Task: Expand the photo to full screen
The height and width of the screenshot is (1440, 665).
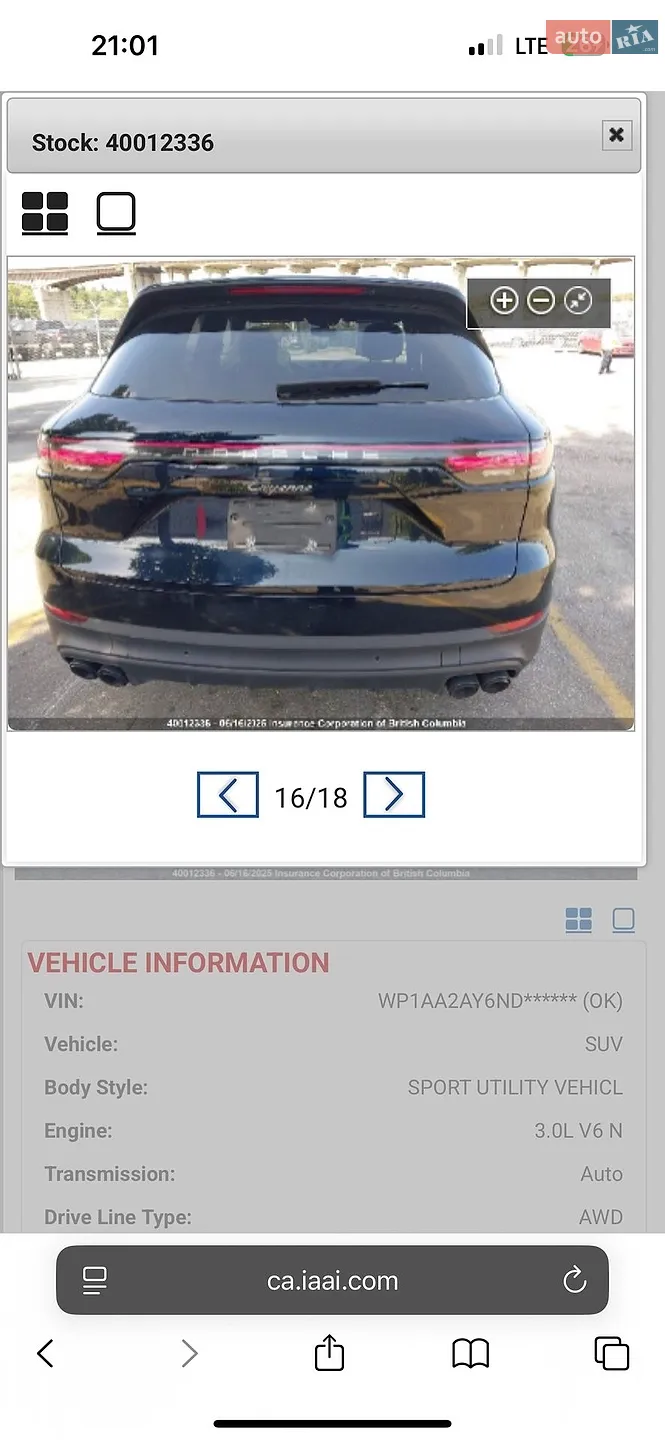Action: tap(578, 300)
